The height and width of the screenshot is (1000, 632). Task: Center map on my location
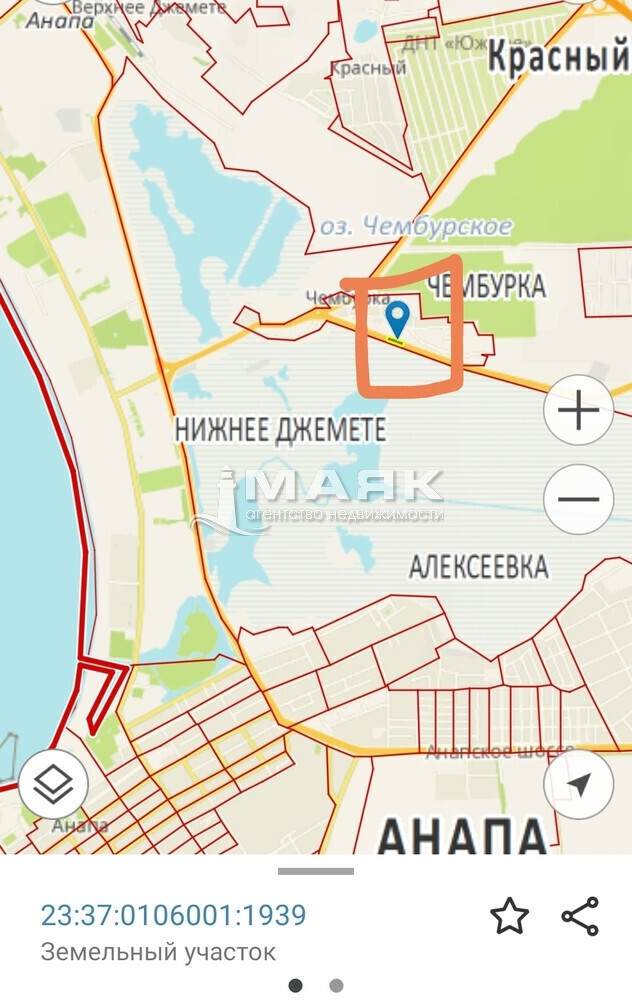tap(578, 784)
